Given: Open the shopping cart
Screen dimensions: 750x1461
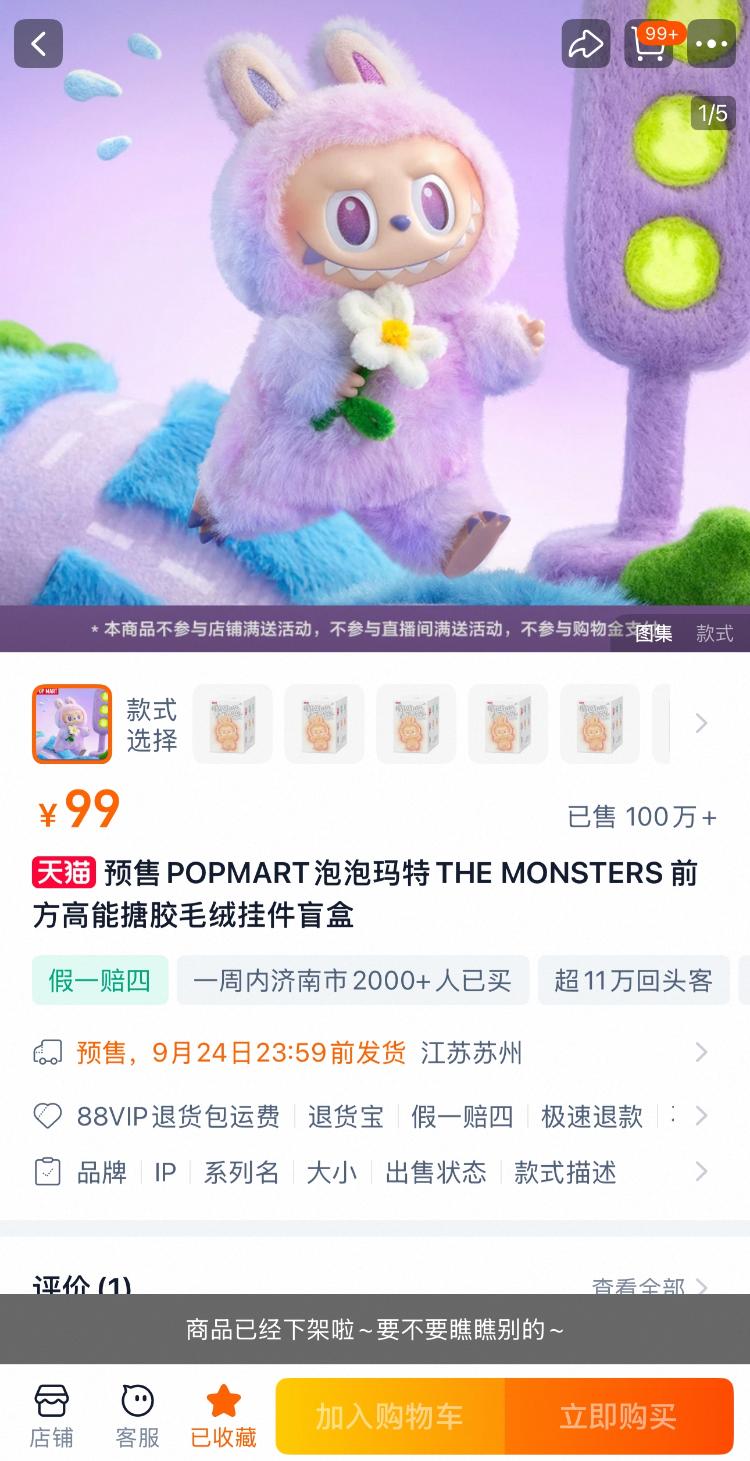Looking at the screenshot, I should pos(649,44).
